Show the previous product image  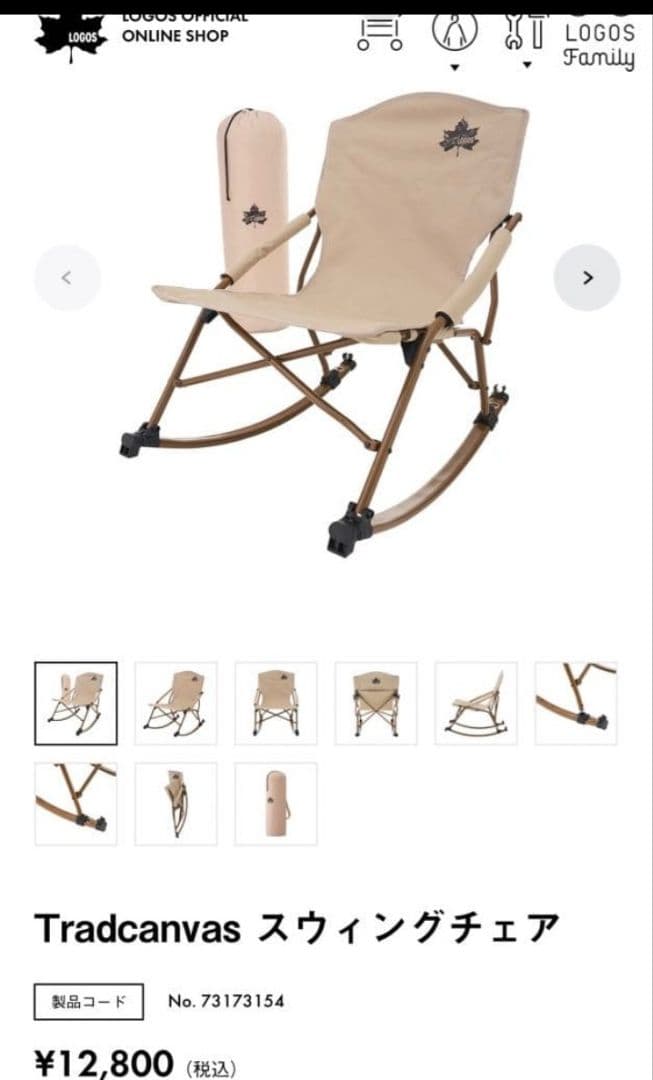tap(67, 278)
